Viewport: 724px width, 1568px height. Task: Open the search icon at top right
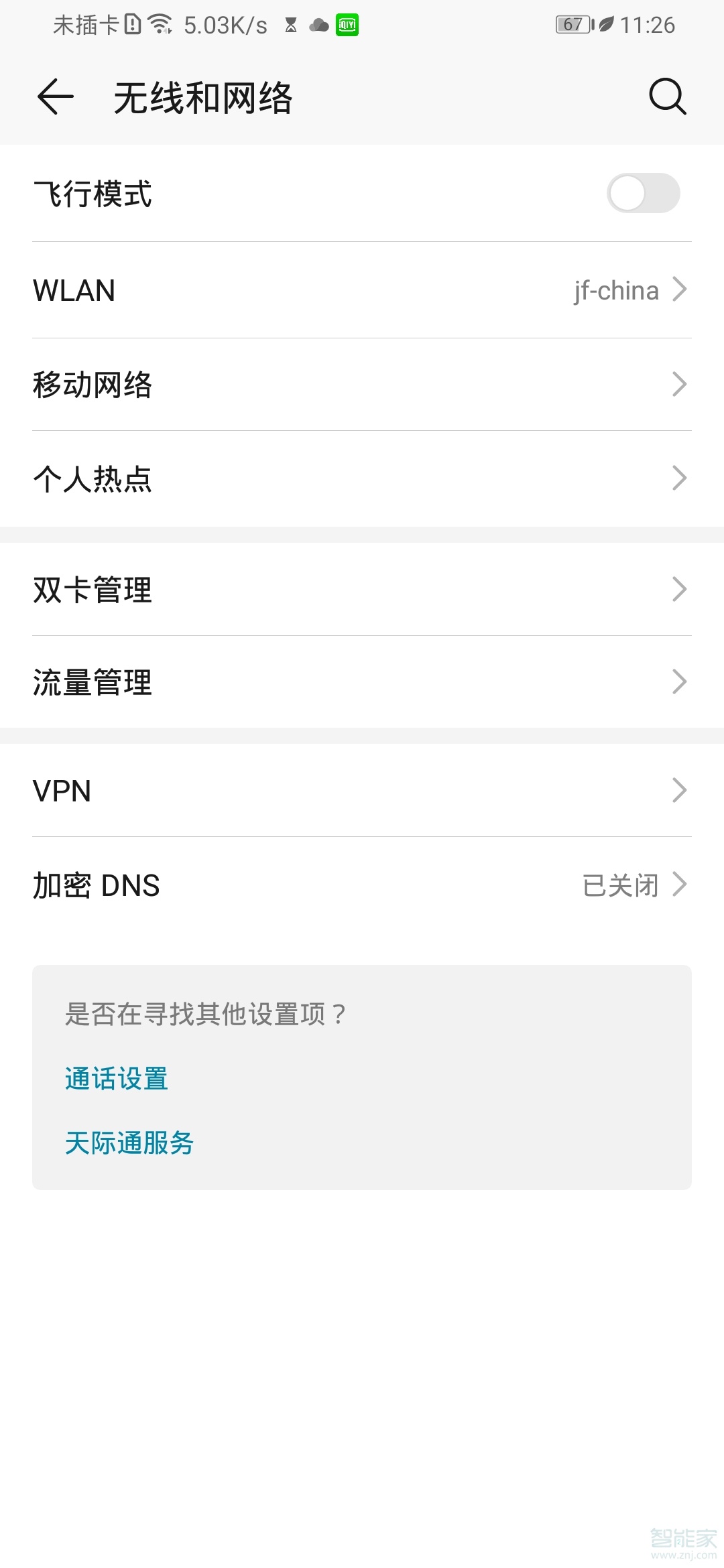click(666, 96)
